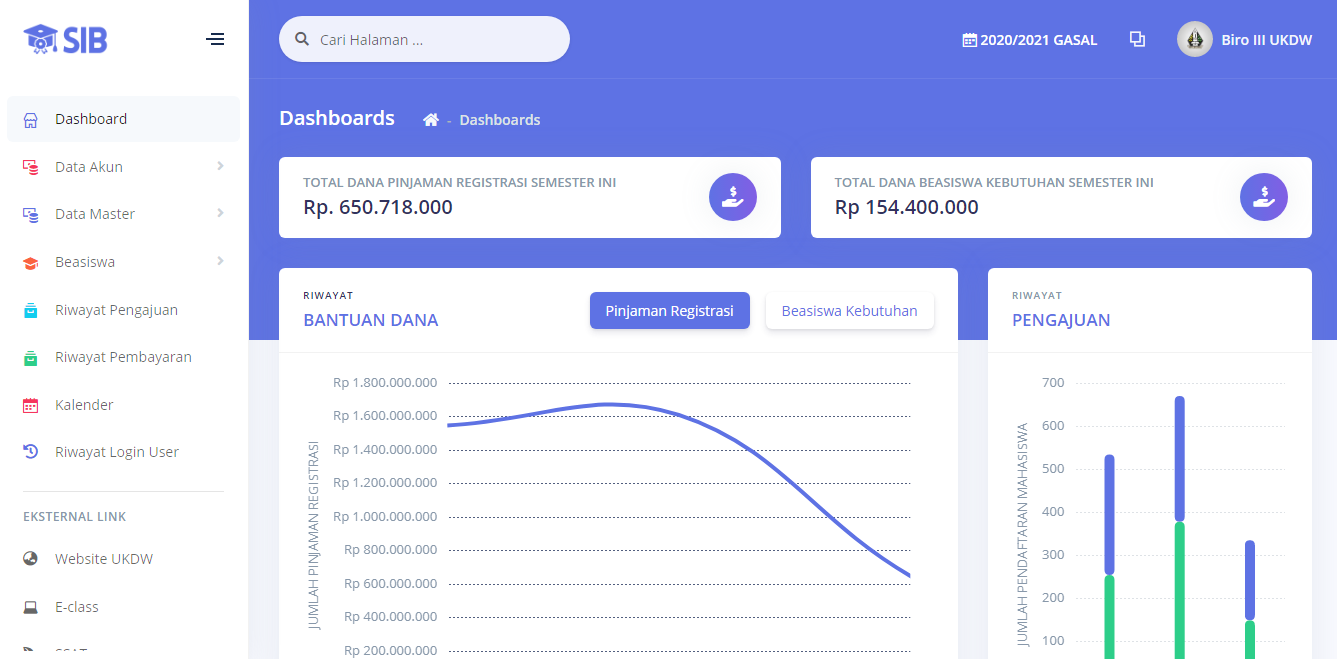Open the 2020/2021 GASAL semester selector
The image size is (1337, 659).
[1030, 40]
